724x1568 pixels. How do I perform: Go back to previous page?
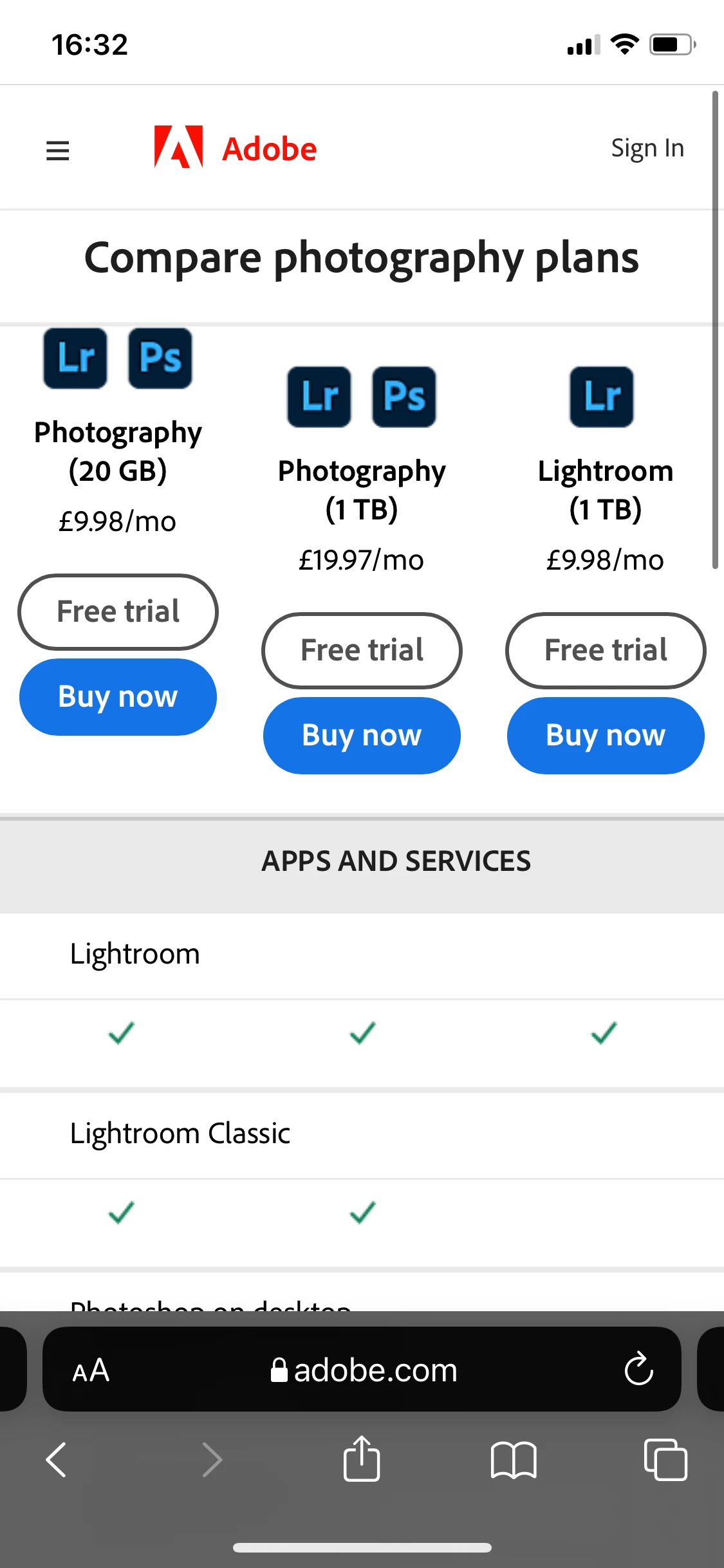(x=57, y=1459)
